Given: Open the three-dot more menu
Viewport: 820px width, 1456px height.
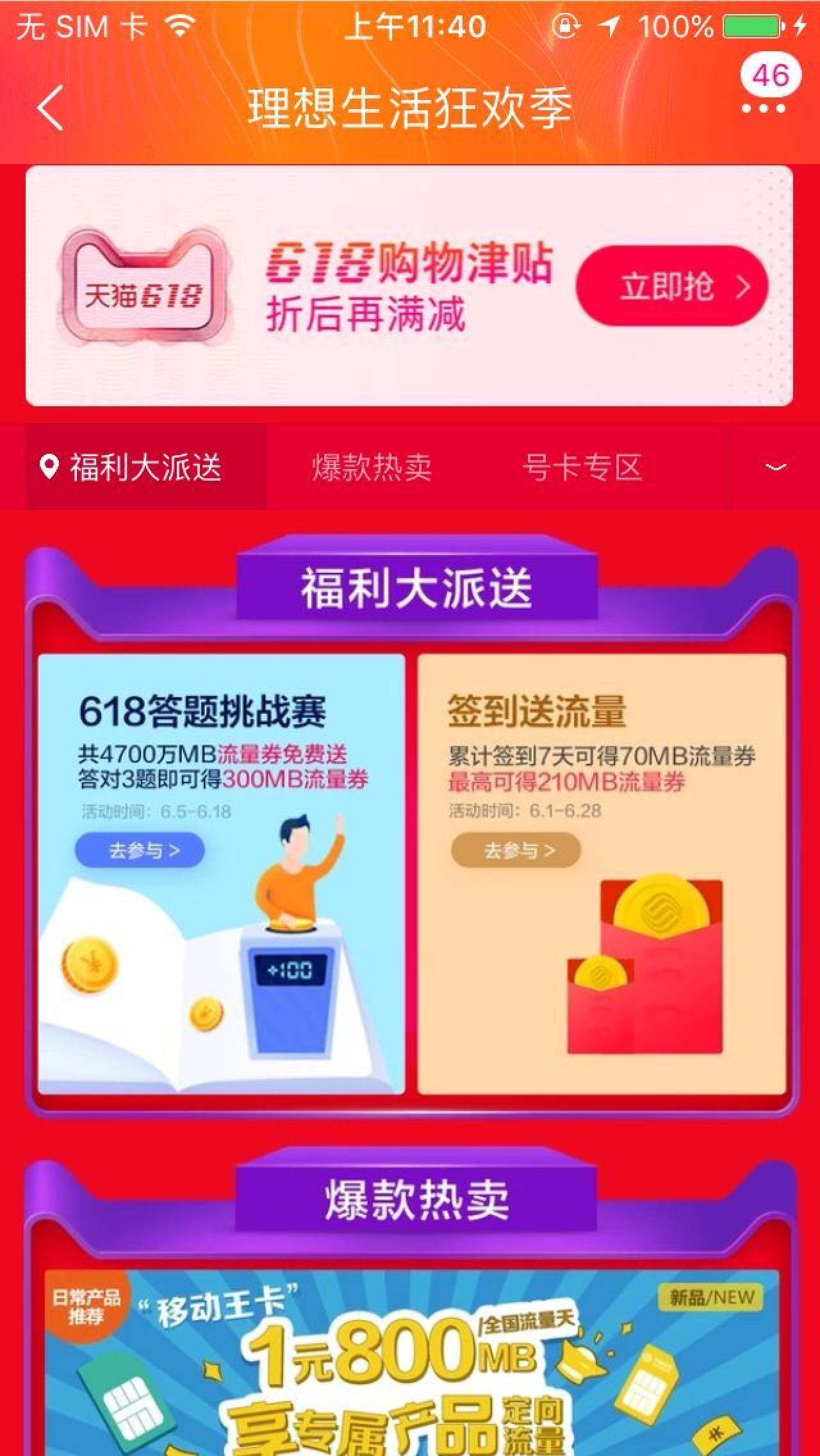Looking at the screenshot, I should 763,108.
